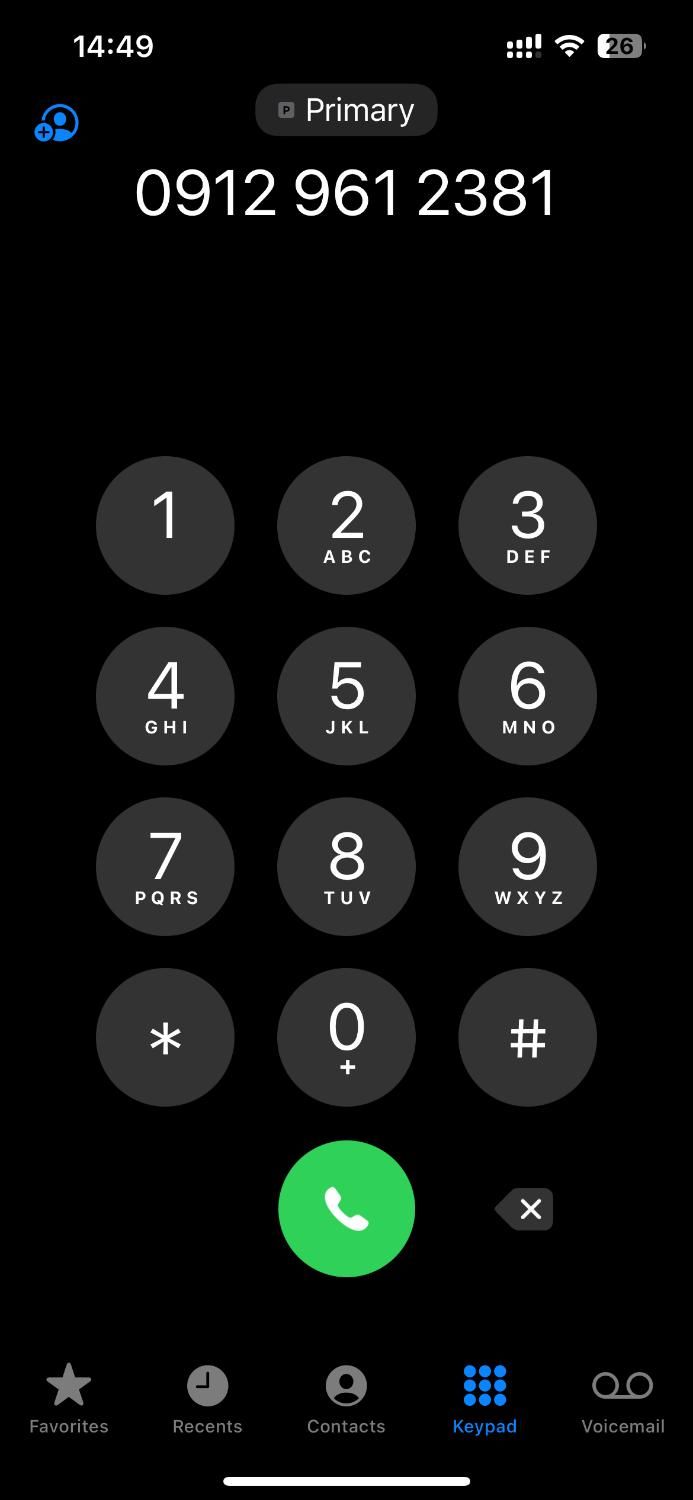This screenshot has height=1500, width=693.
Task: Tap the hash pound key
Action: pyautogui.click(x=527, y=1037)
